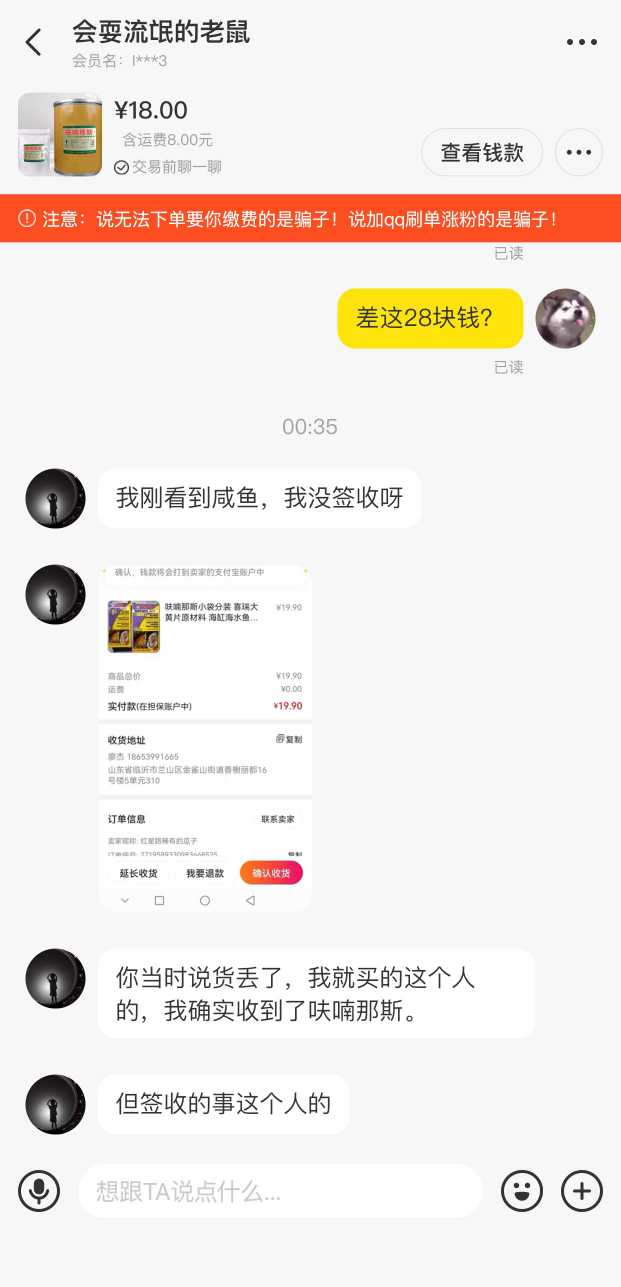Image resolution: width=621 pixels, height=1287 pixels.
Task: Go back using the top-left arrow
Action: (33, 42)
